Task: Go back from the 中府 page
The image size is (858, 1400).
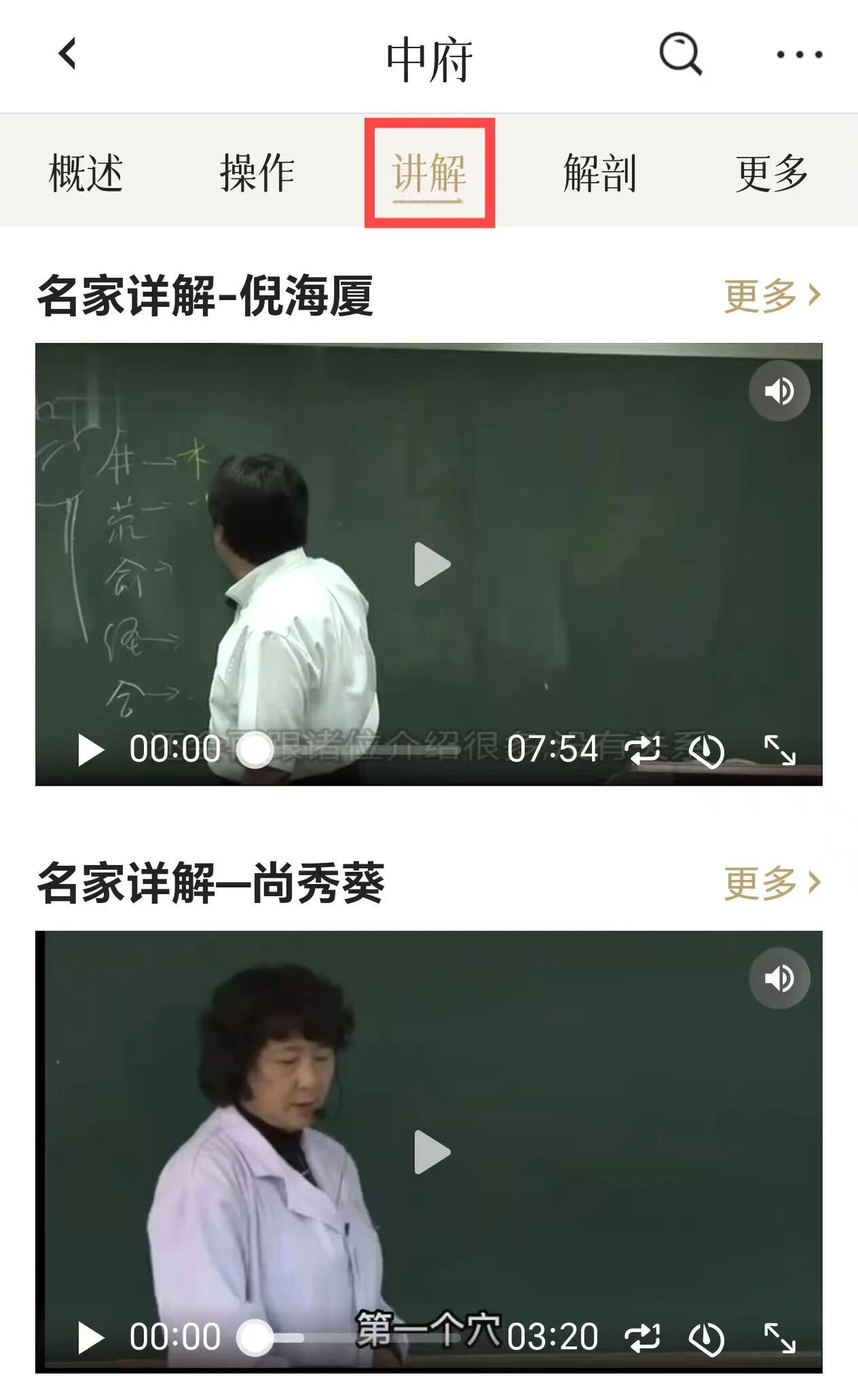Action: [x=68, y=54]
